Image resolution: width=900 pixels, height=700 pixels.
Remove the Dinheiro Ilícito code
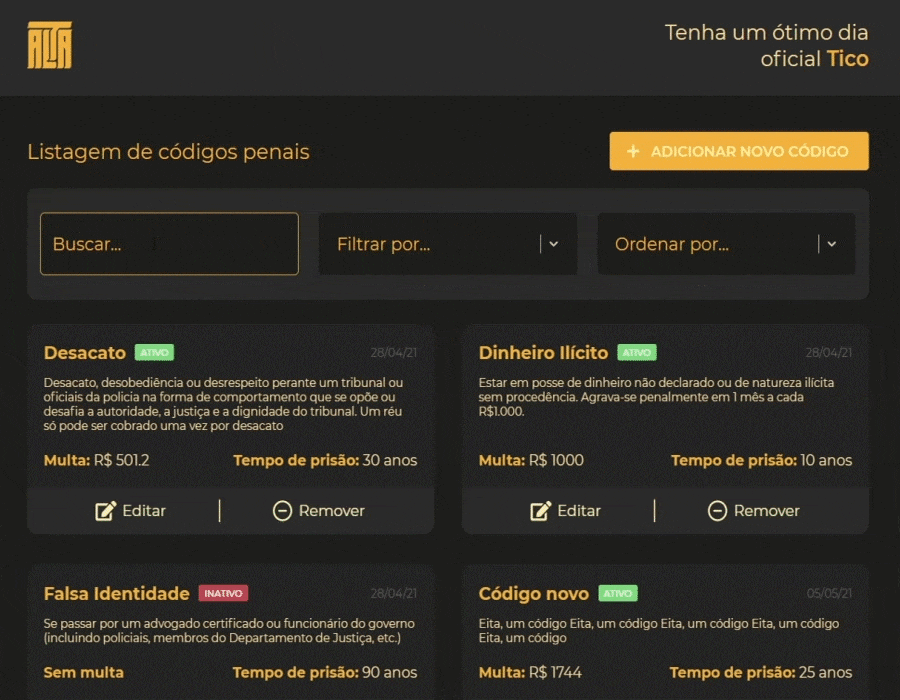point(754,511)
